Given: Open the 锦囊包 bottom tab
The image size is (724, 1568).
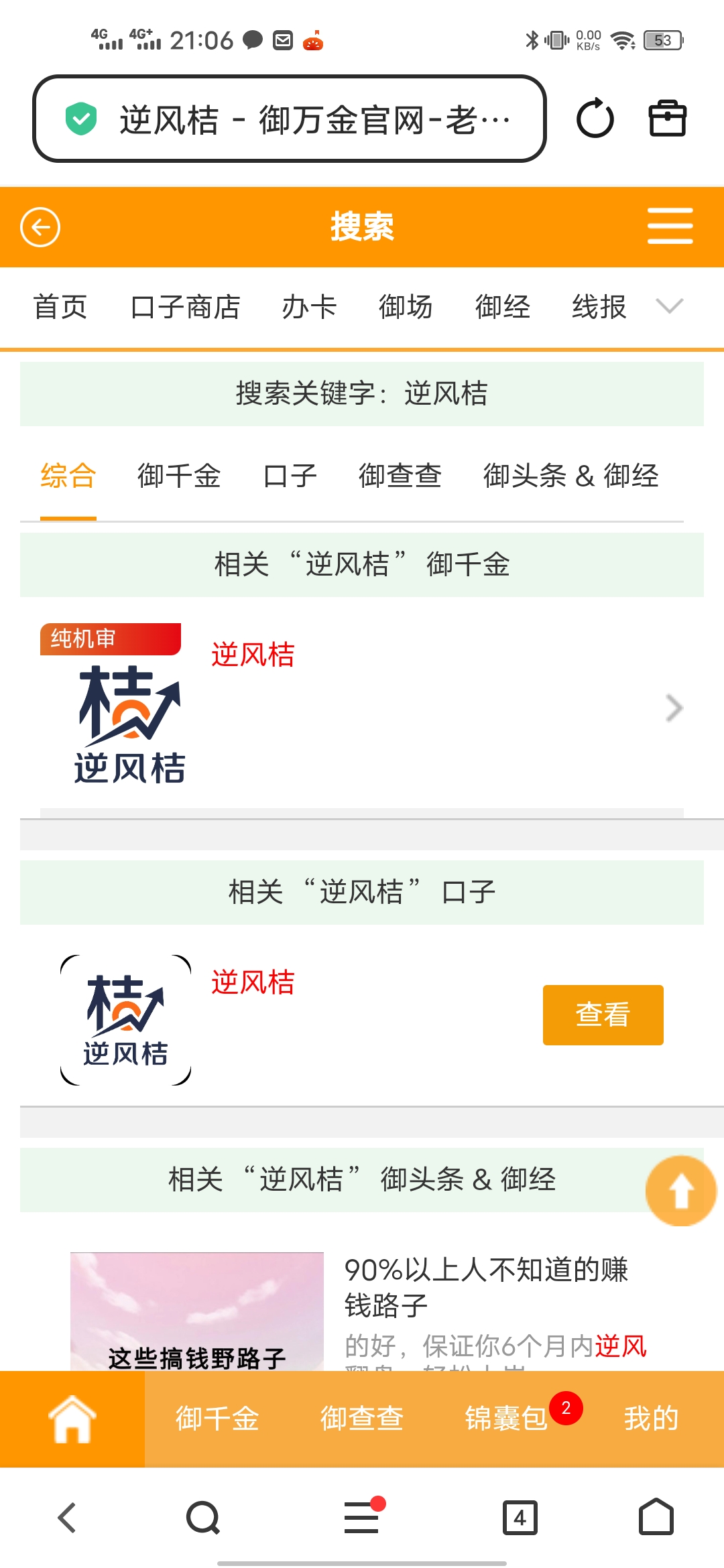Looking at the screenshot, I should coord(507,1419).
